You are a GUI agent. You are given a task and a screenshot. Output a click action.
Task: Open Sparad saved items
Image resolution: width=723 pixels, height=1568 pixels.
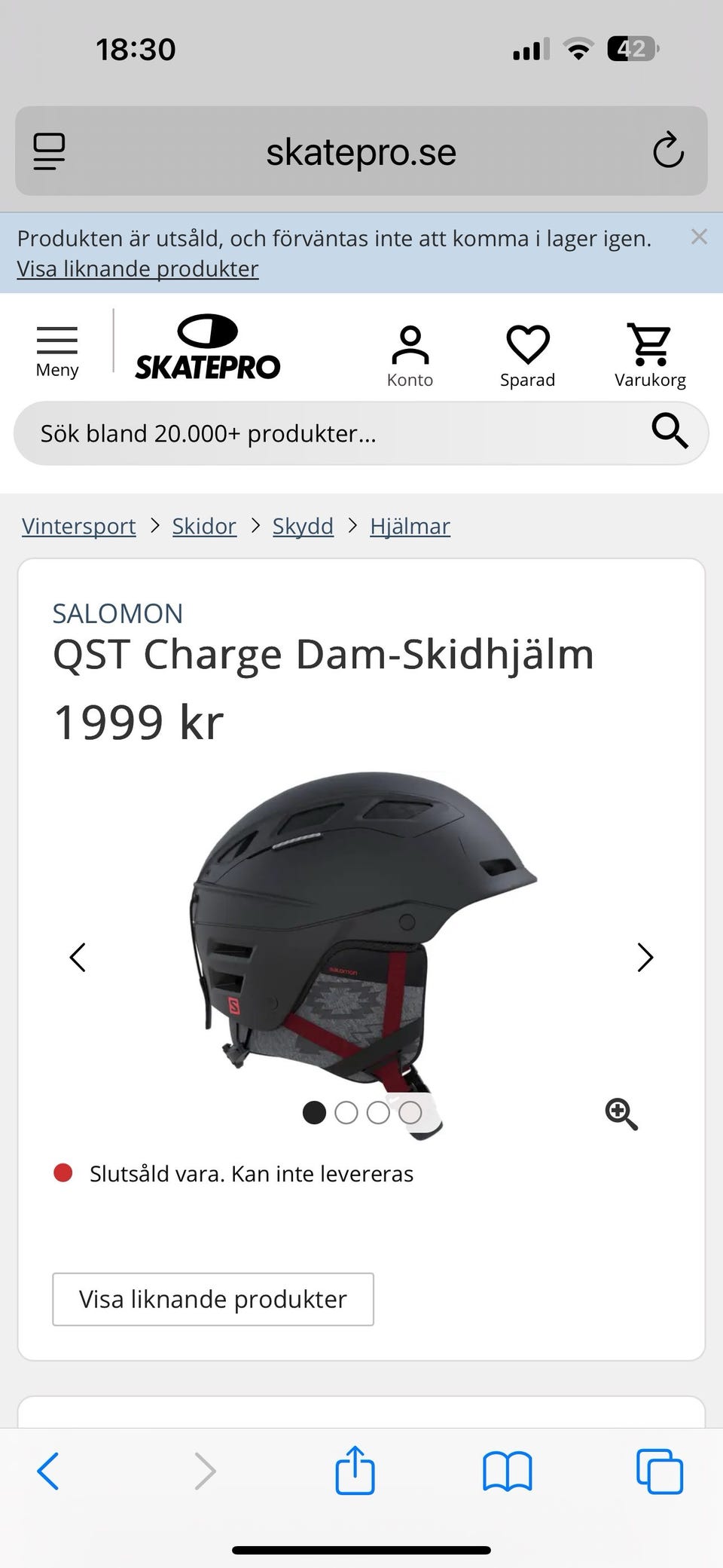tap(527, 356)
